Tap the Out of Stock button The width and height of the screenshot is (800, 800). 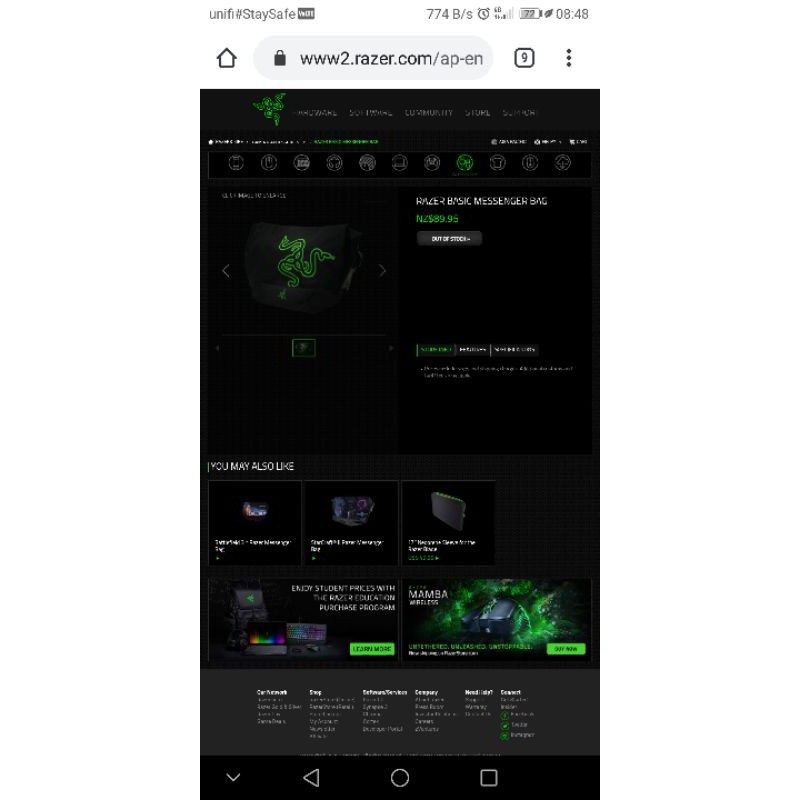449,239
